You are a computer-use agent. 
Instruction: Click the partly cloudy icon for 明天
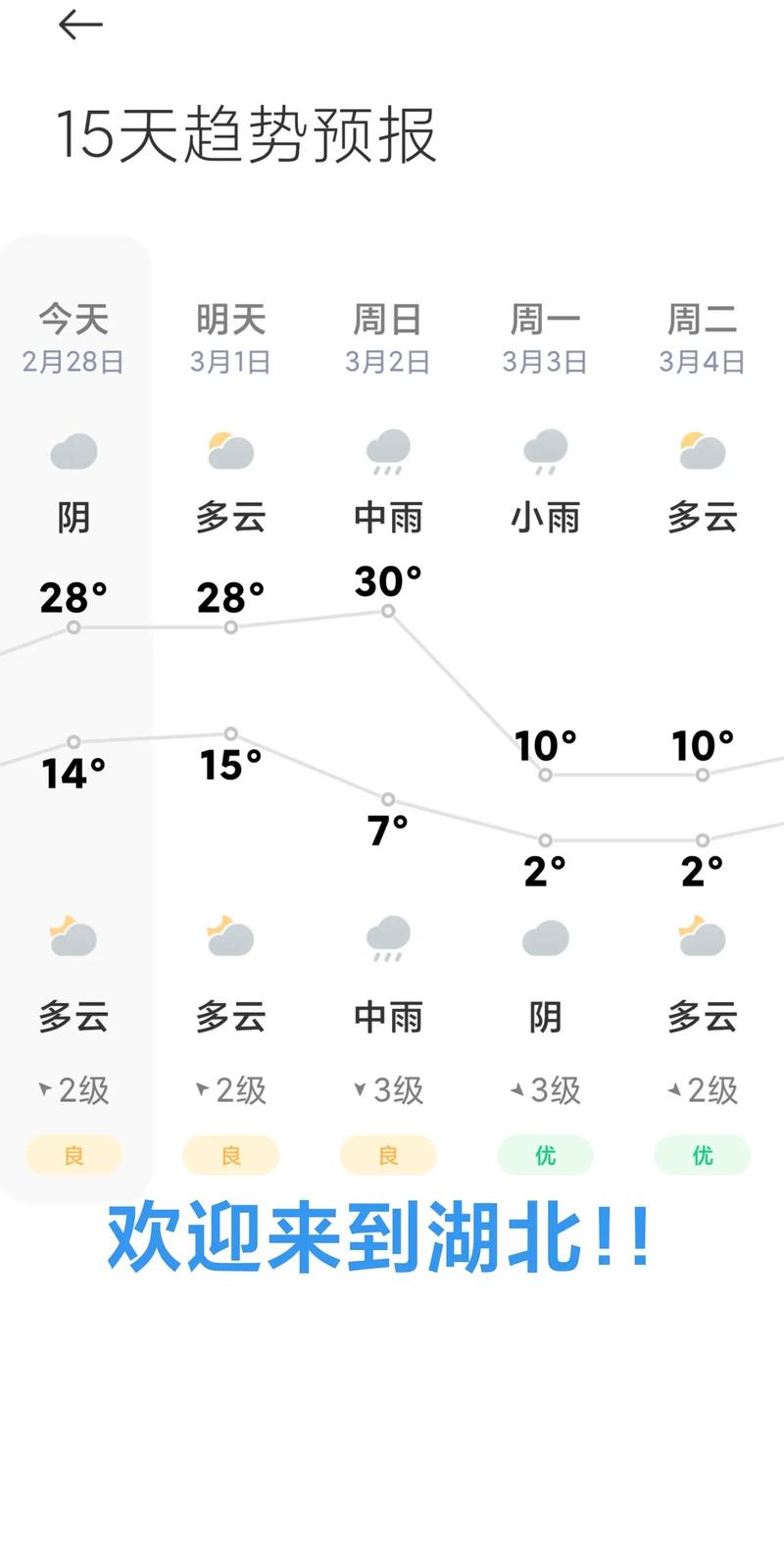pos(230,449)
